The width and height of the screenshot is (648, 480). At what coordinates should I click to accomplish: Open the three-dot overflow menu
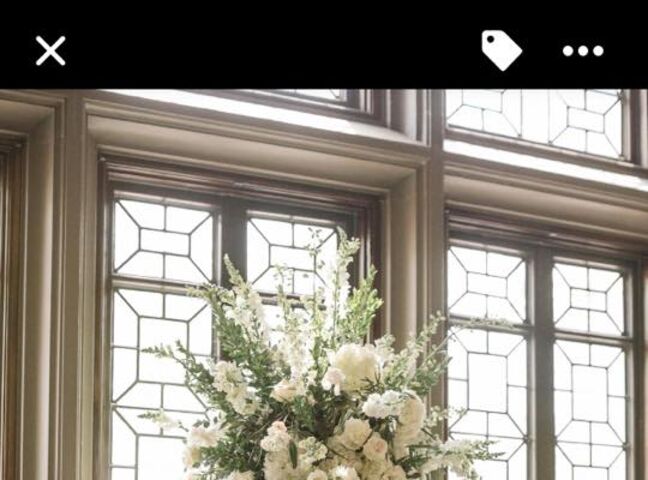click(x=583, y=50)
